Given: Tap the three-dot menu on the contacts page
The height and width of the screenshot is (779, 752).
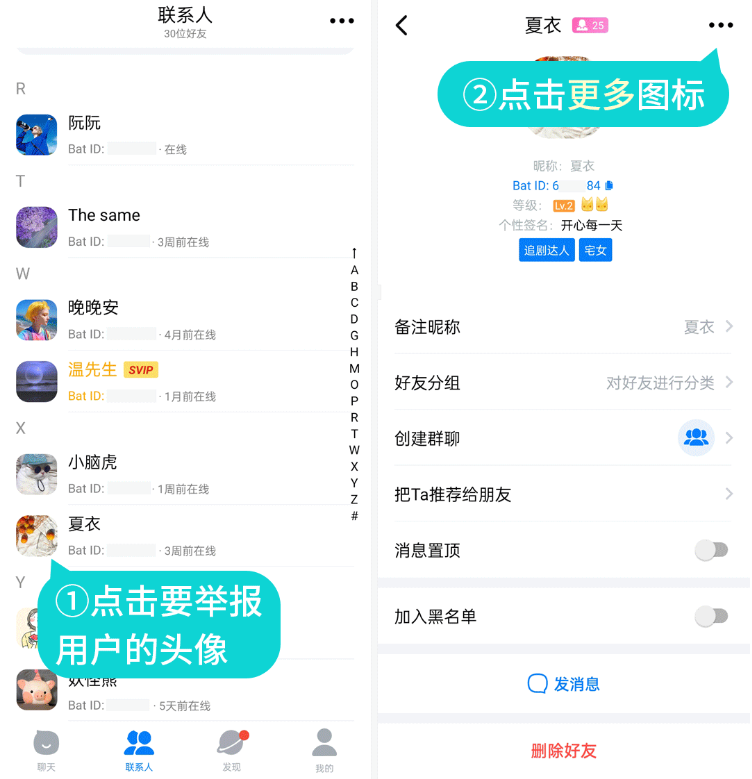Looking at the screenshot, I should coord(342,20).
